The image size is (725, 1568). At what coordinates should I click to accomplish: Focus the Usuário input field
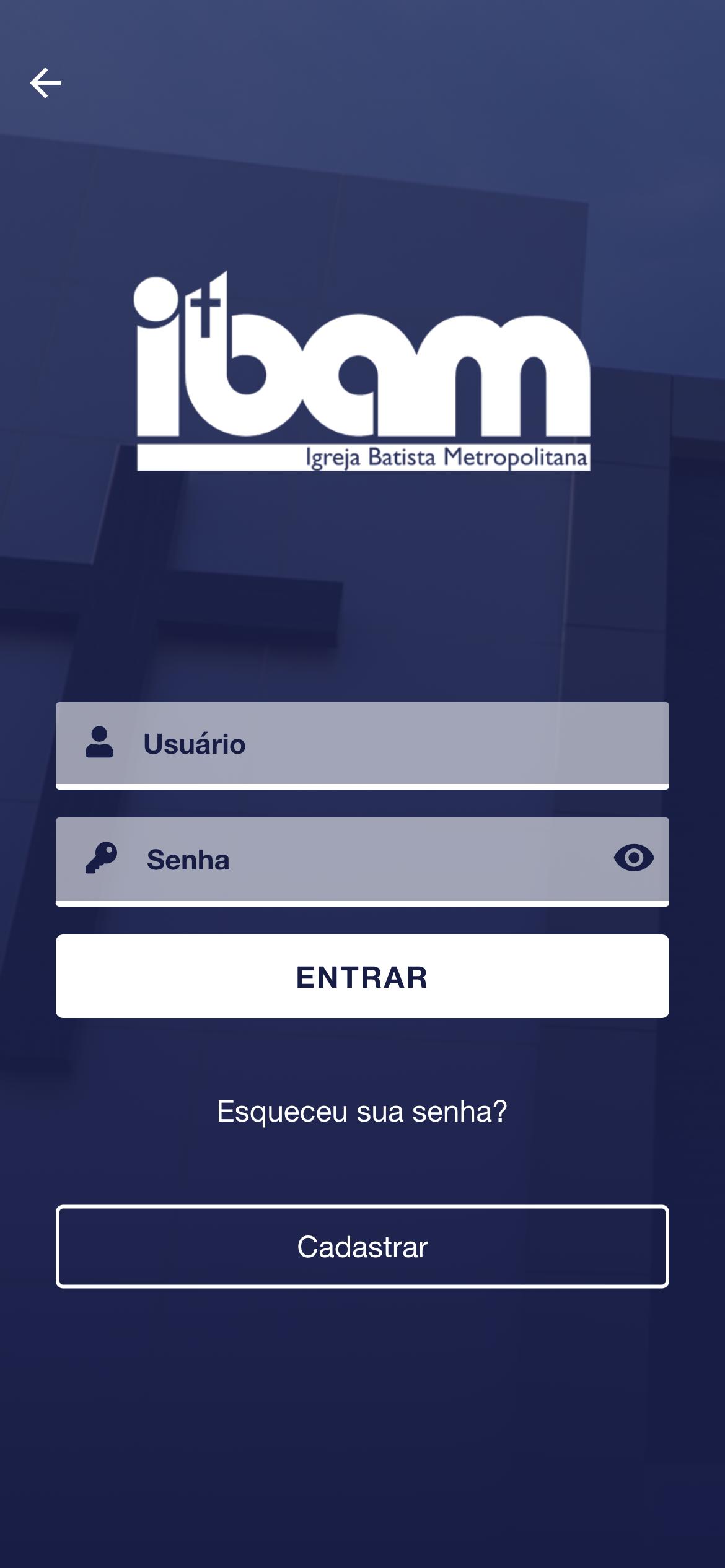(x=372, y=744)
